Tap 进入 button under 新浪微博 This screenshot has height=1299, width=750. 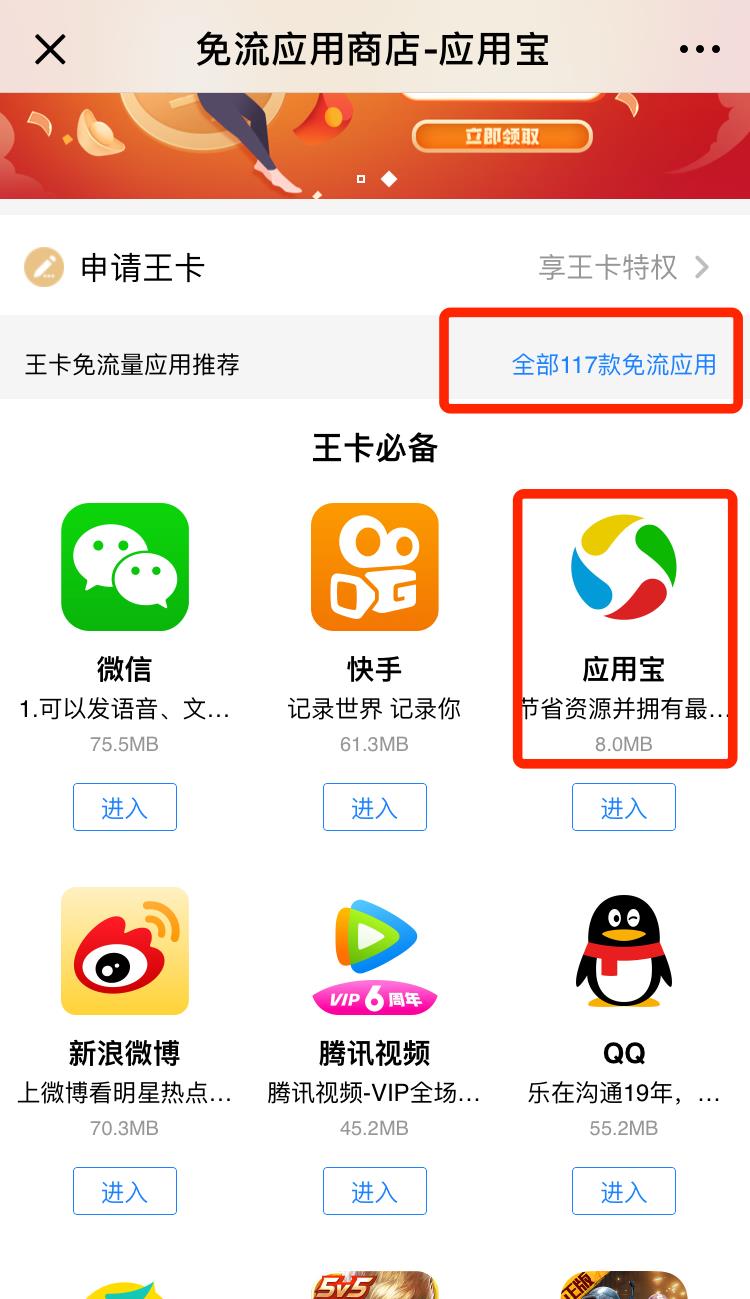[x=124, y=1191]
